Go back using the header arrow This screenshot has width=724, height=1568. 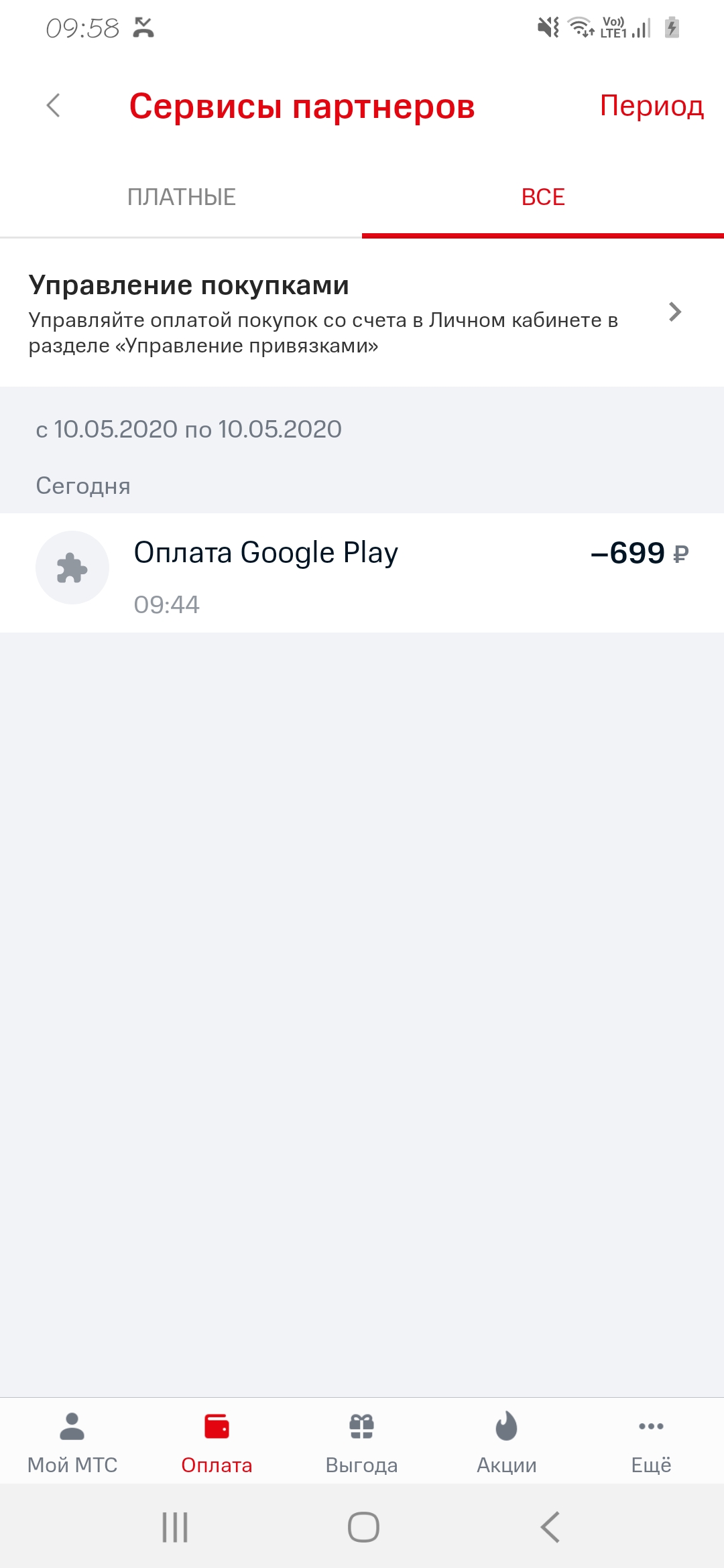click(x=54, y=106)
